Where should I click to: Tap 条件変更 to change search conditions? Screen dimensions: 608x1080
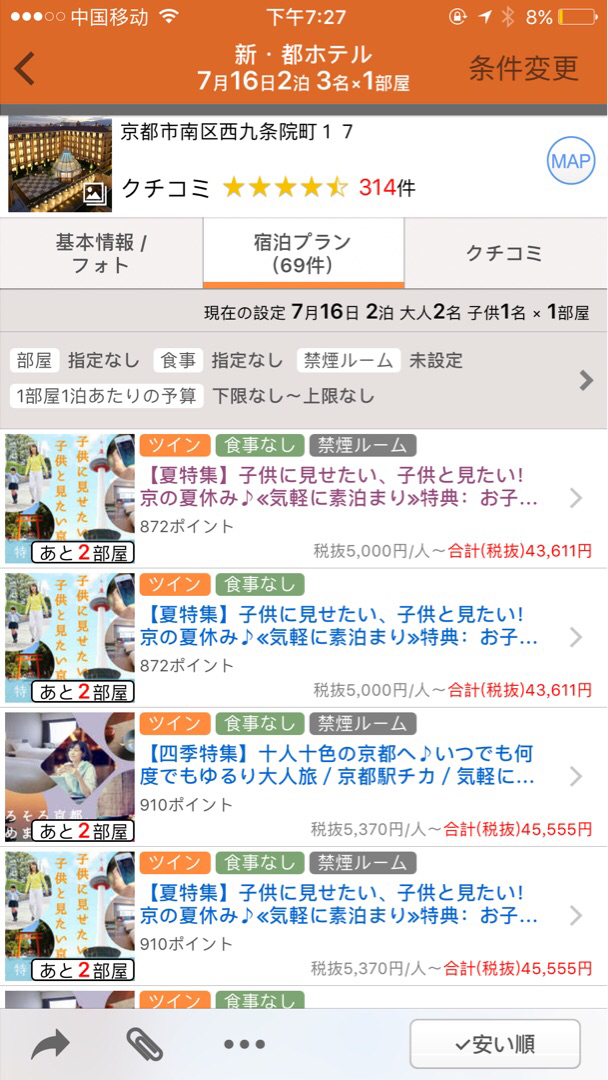pos(523,68)
